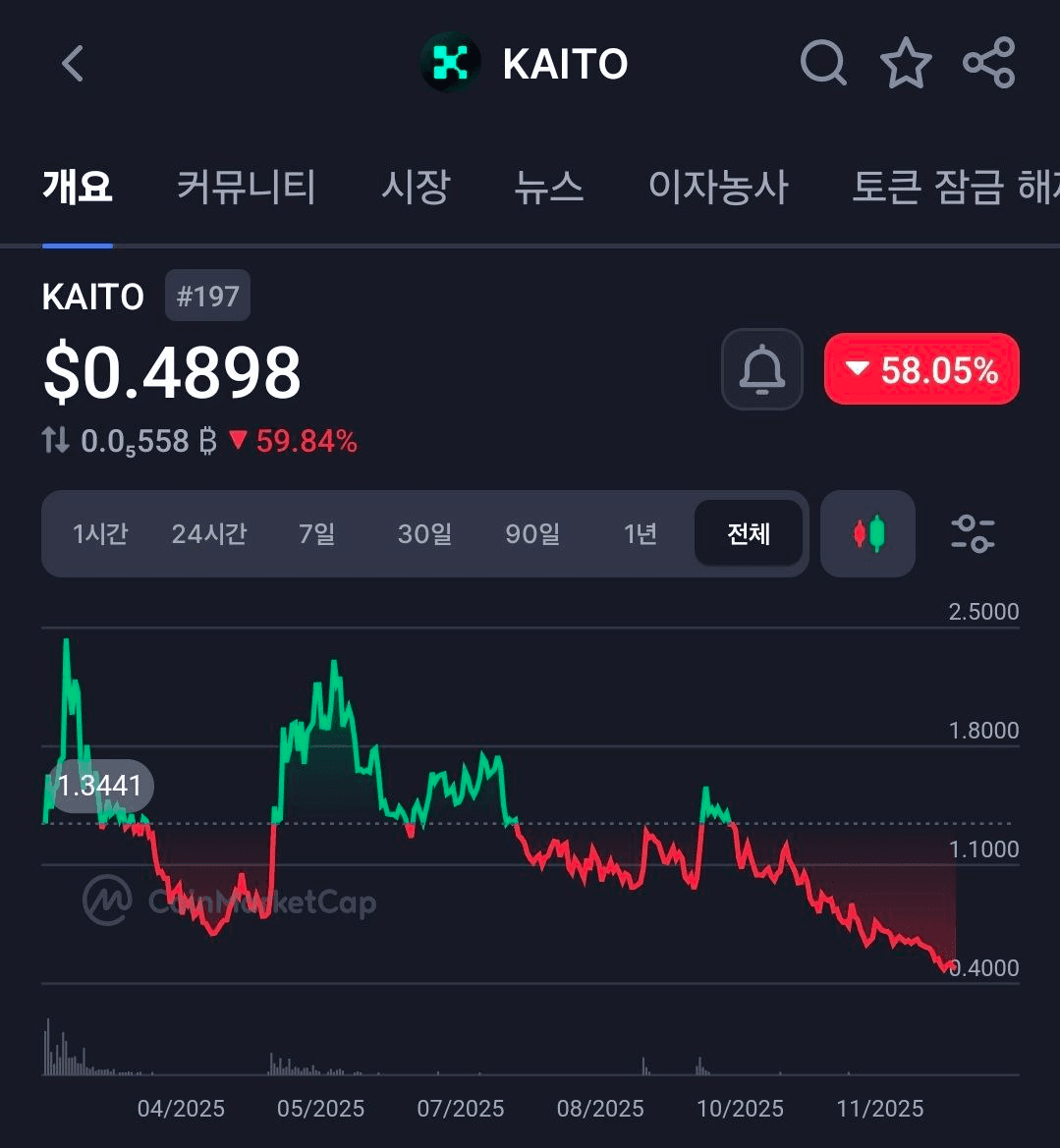
Task: Switch chart to 1년 range
Action: (641, 534)
